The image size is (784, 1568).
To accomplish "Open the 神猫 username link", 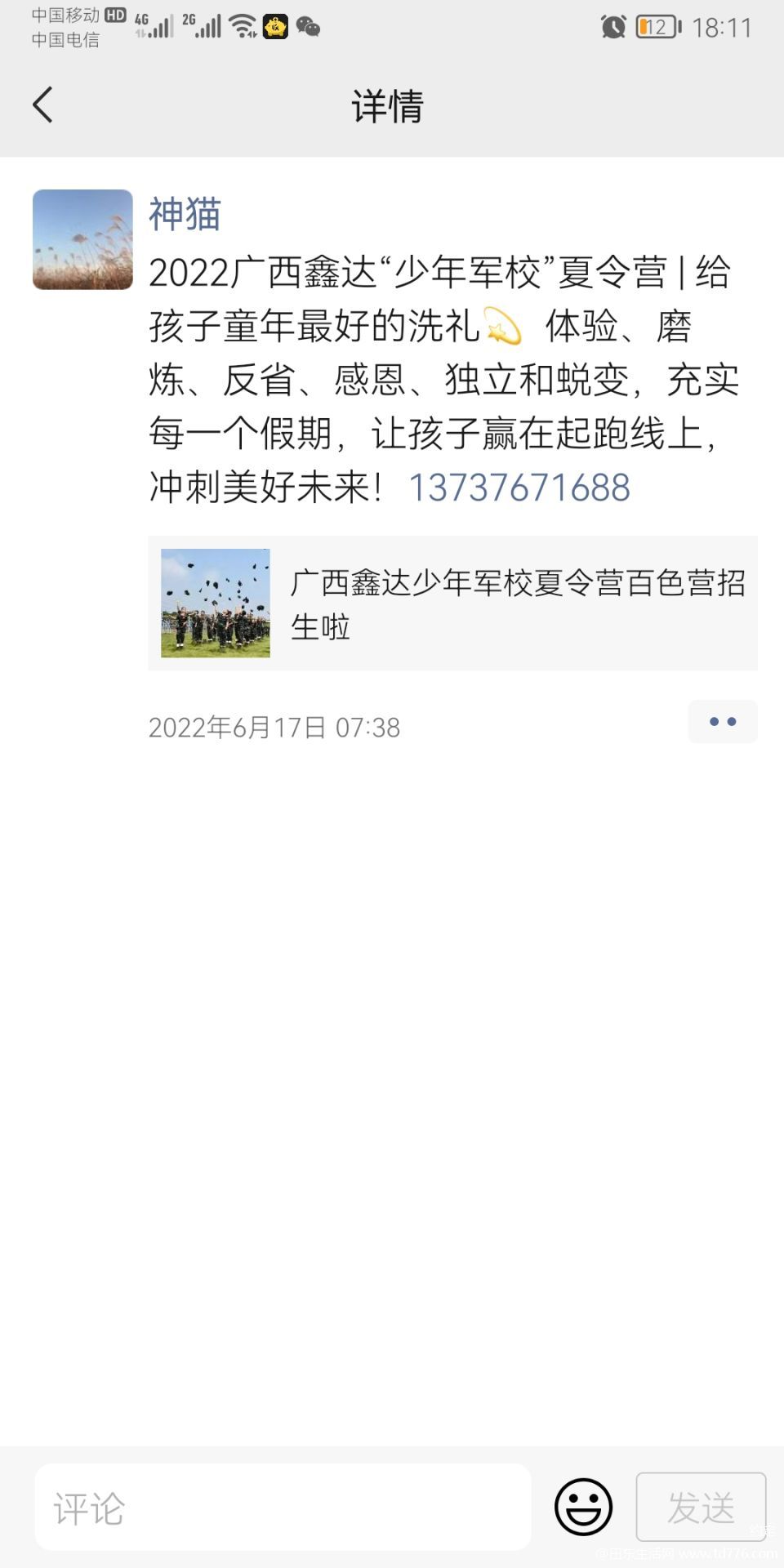I will tap(185, 214).
